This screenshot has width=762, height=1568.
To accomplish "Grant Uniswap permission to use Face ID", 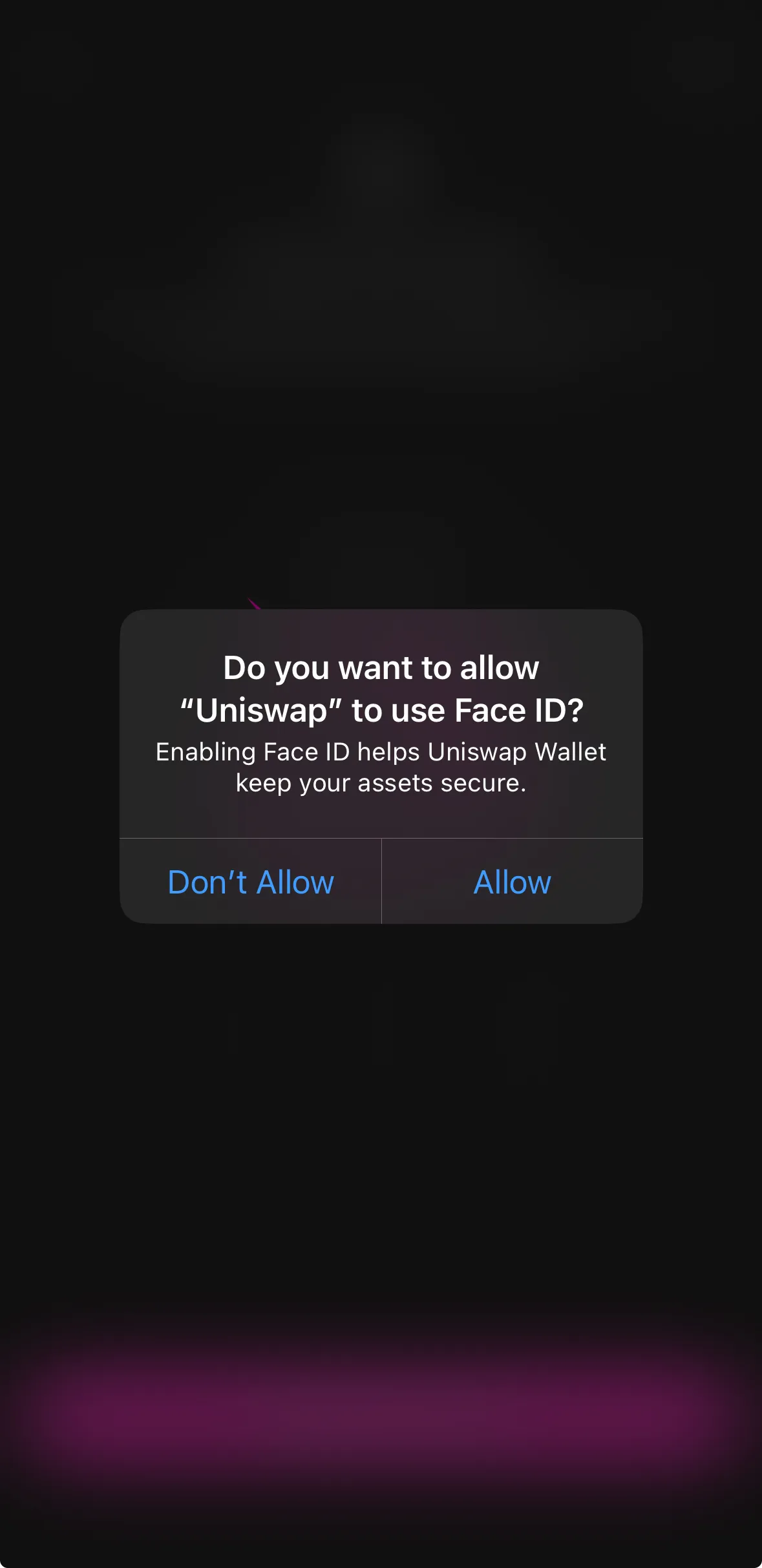I will [511, 881].
